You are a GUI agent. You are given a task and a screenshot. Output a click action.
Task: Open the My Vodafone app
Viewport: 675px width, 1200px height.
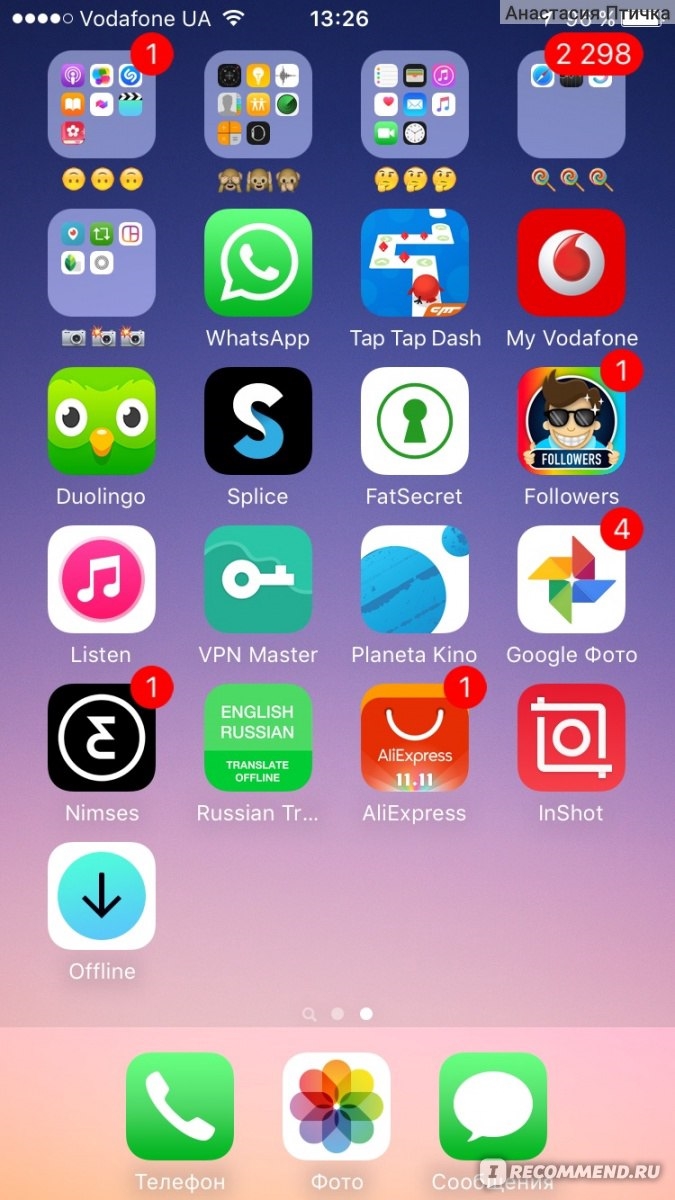coord(571,263)
